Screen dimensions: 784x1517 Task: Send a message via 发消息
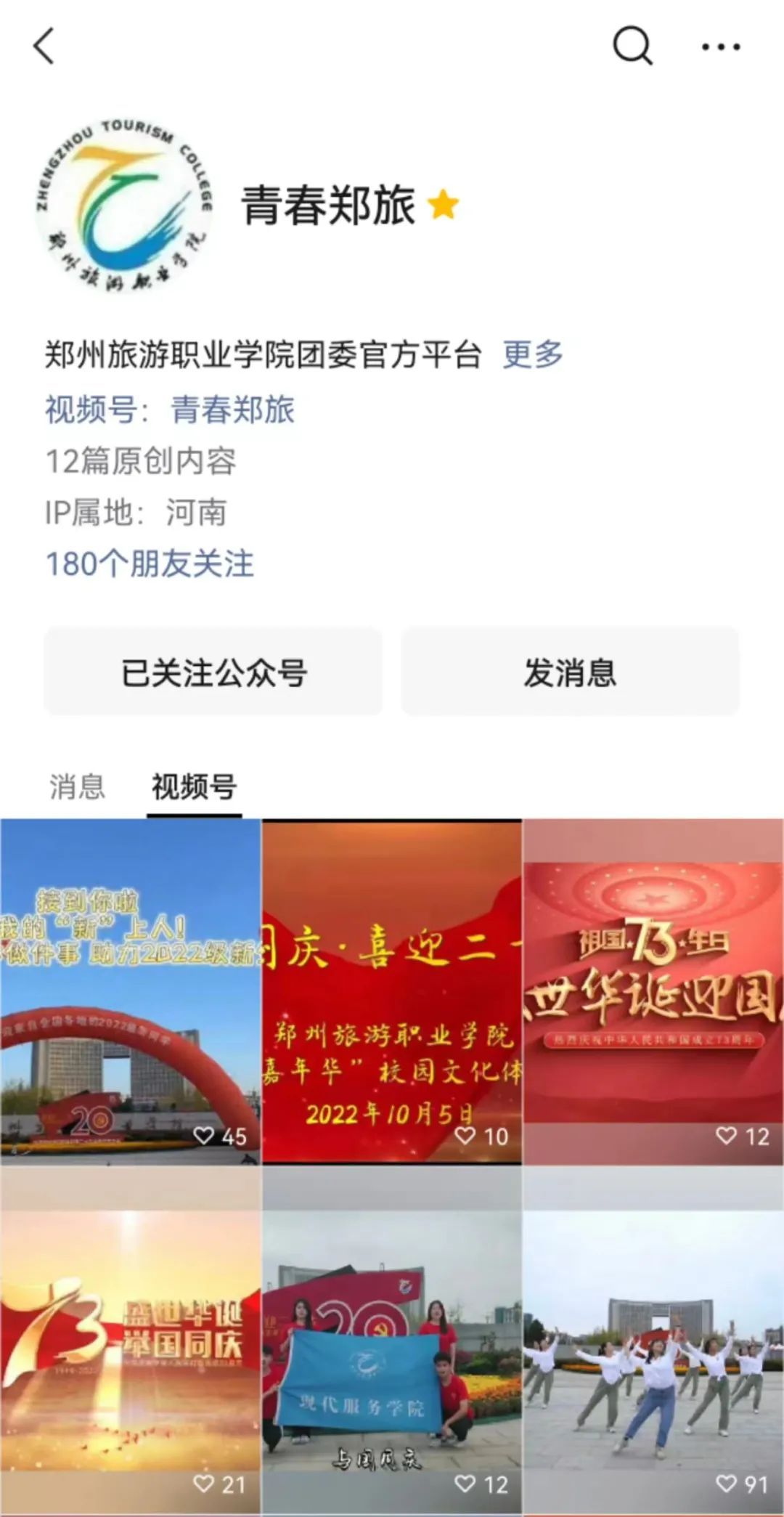click(570, 672)
